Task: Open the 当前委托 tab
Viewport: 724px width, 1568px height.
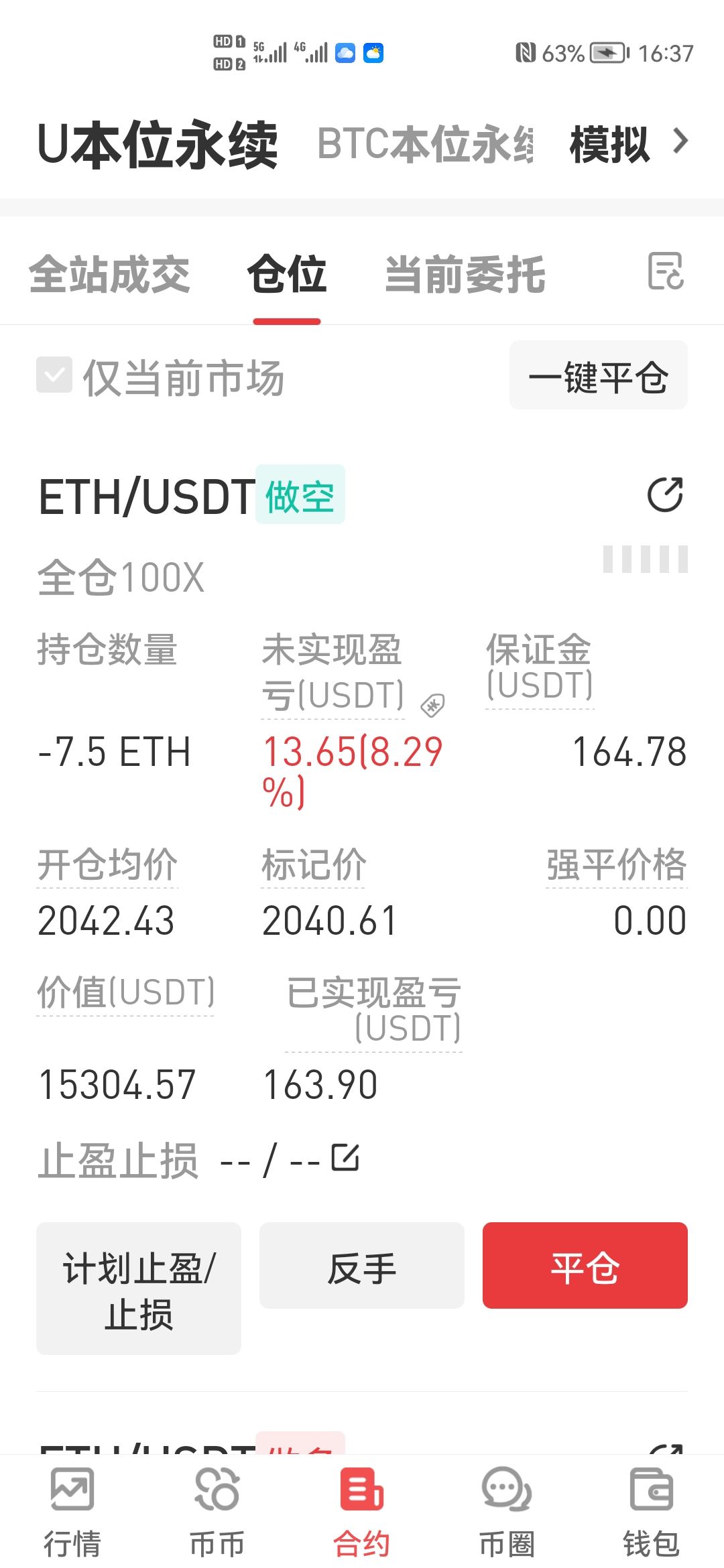Action: [465, 275]
